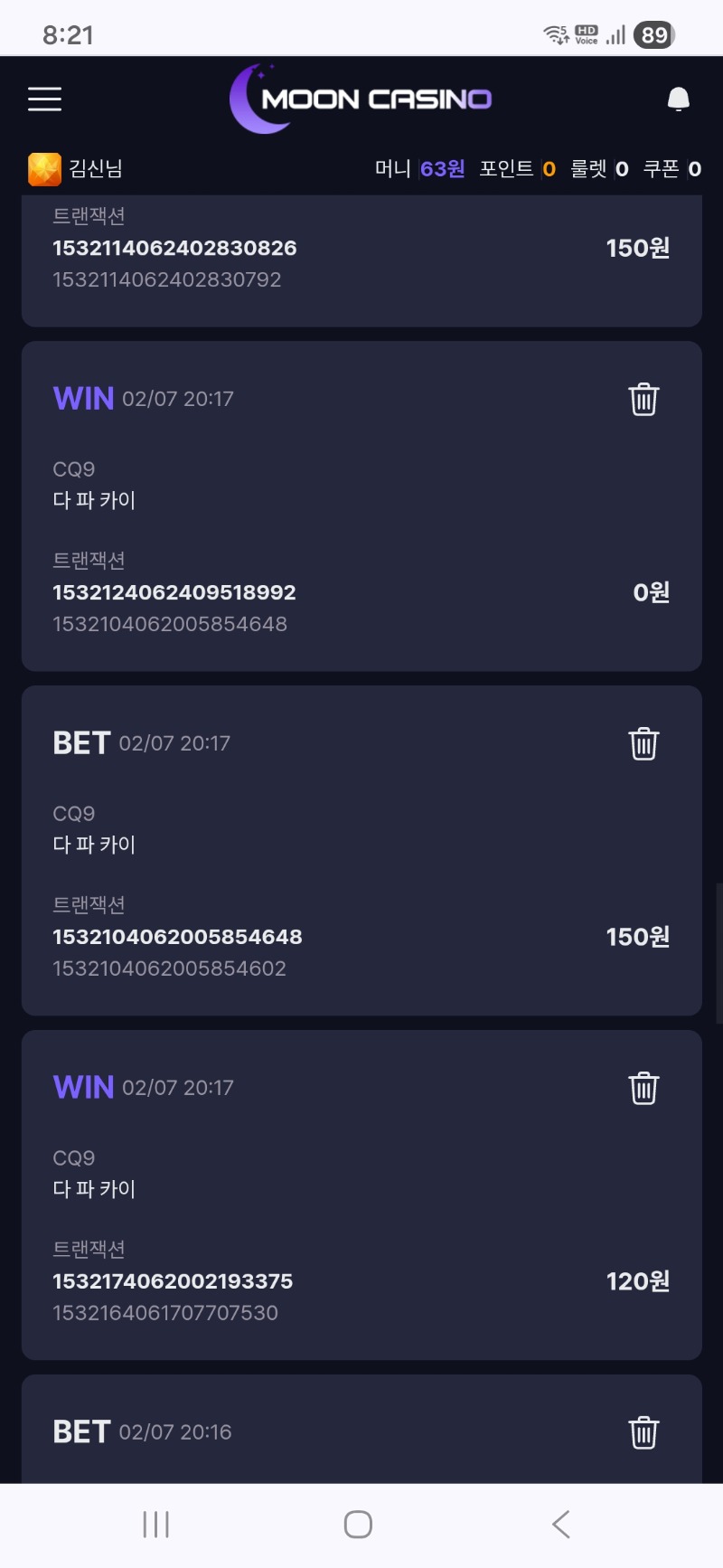Delete the WIN record from 20:17
The image size is (723, 1568).
(643, 398)
